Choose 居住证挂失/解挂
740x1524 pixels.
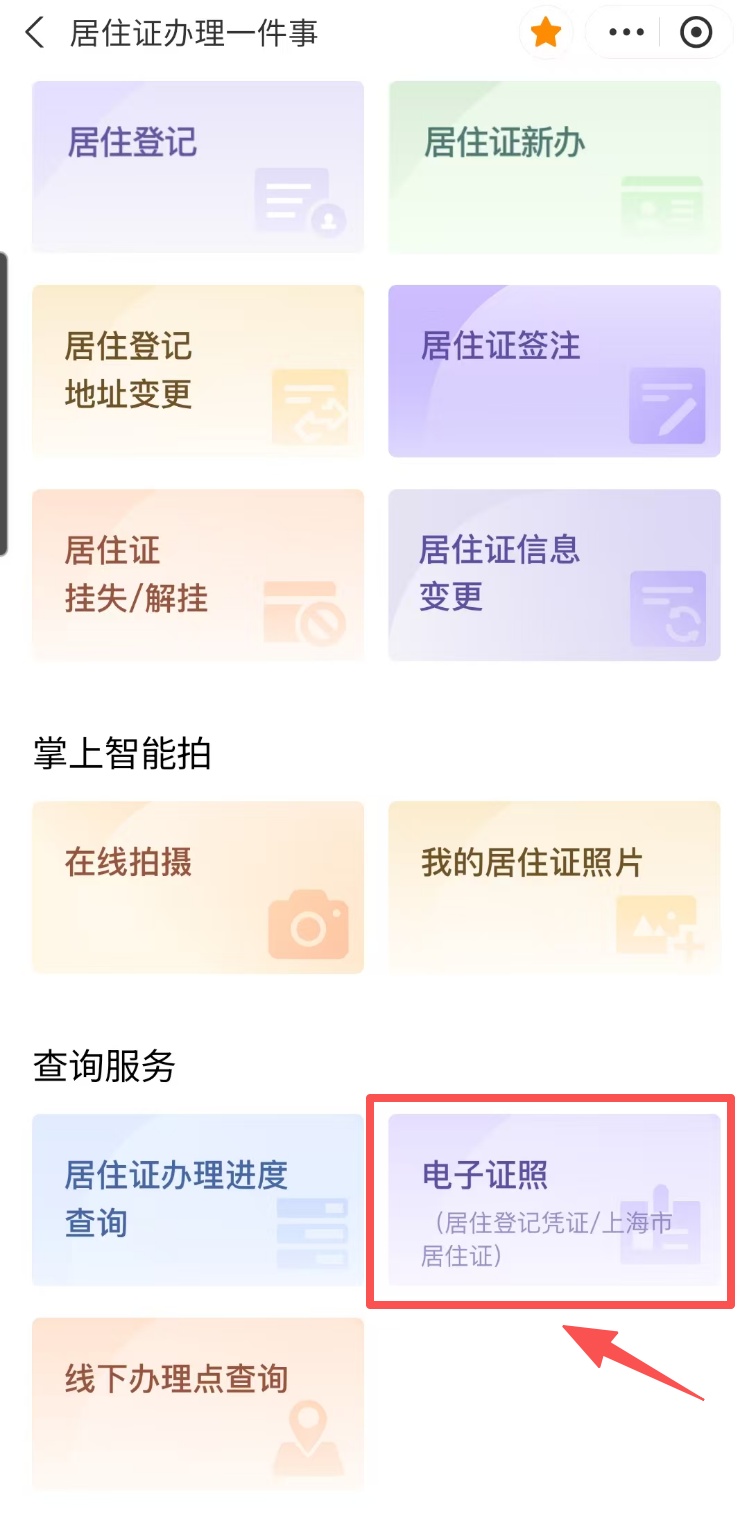[198, 575]
